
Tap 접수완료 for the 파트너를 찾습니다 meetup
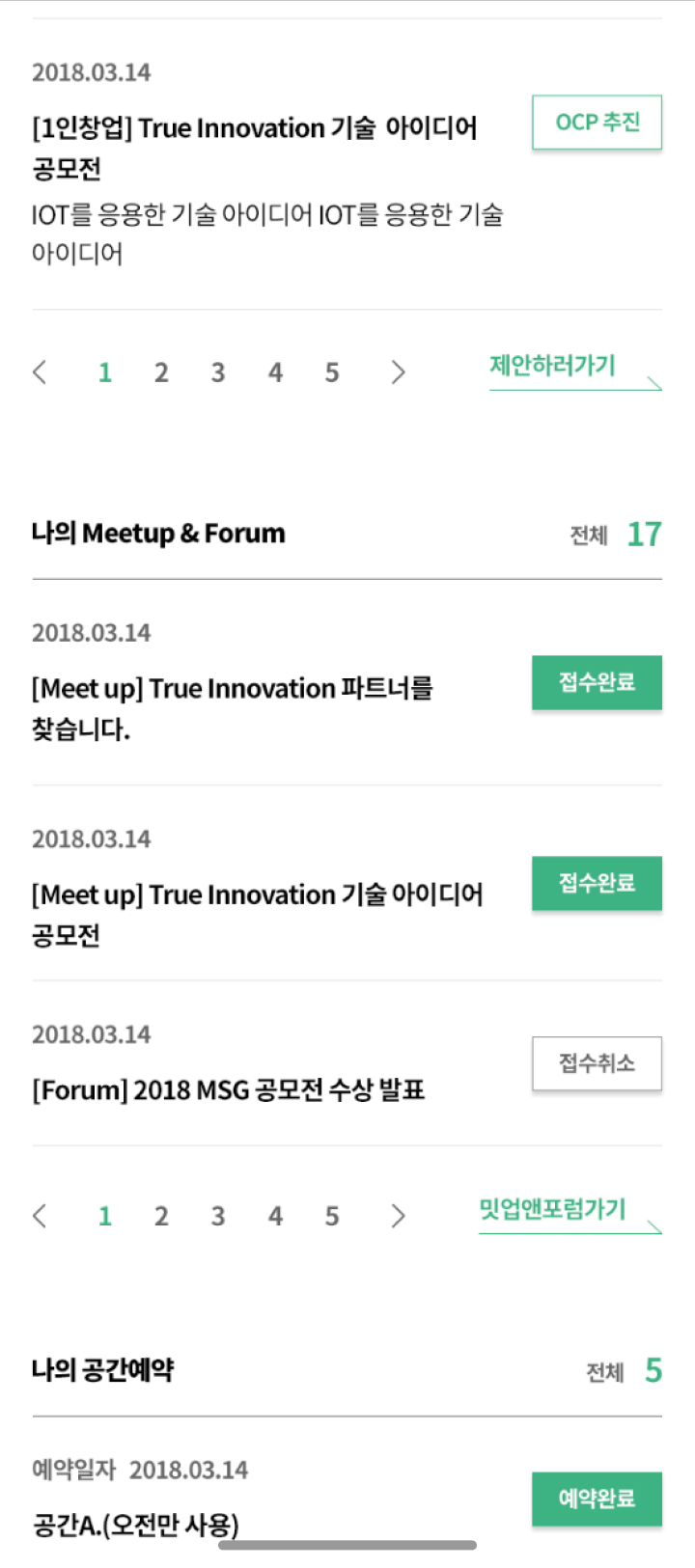click(x=597, y=682)
